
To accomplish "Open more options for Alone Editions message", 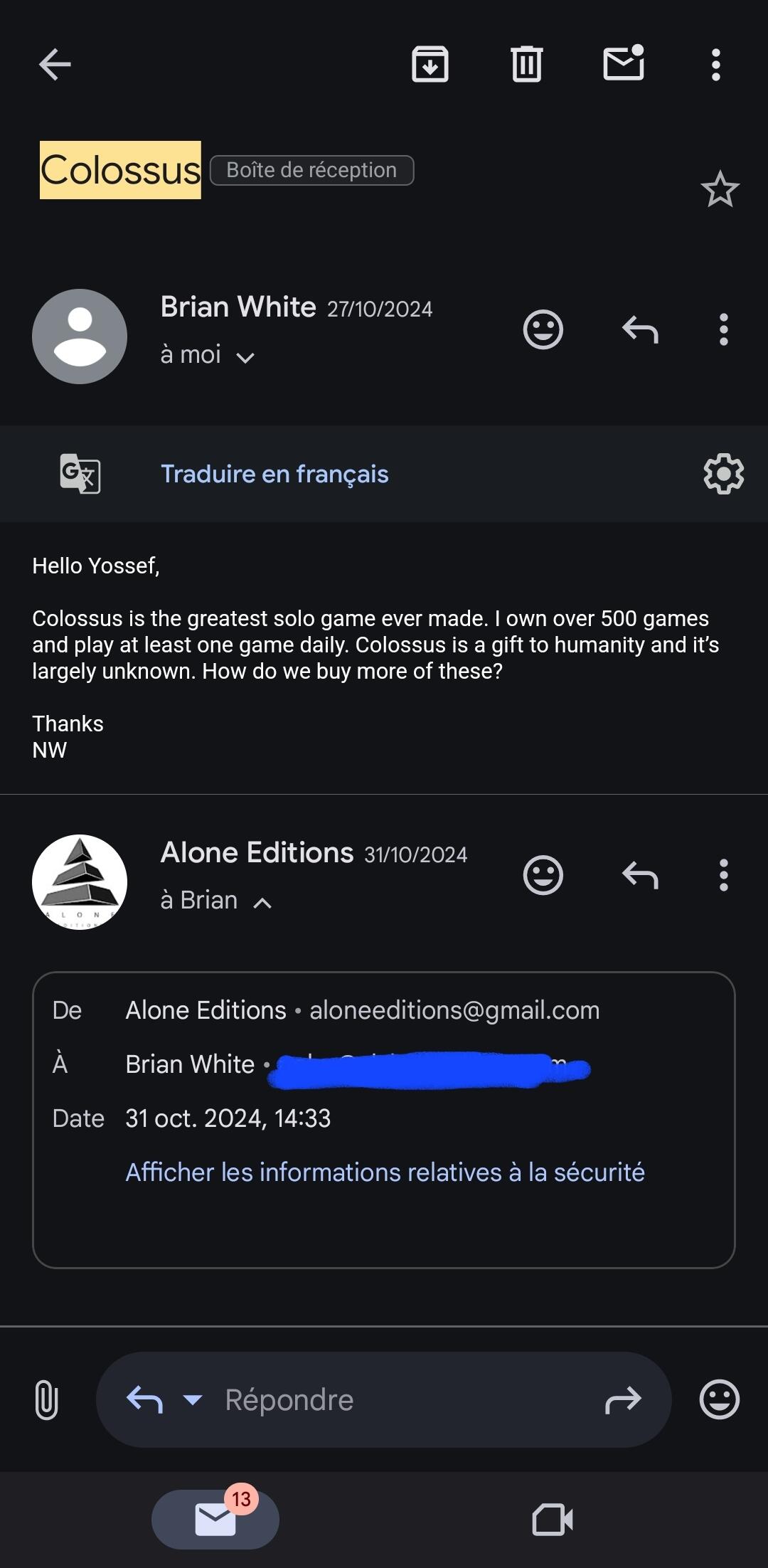I will coord(724,875).
